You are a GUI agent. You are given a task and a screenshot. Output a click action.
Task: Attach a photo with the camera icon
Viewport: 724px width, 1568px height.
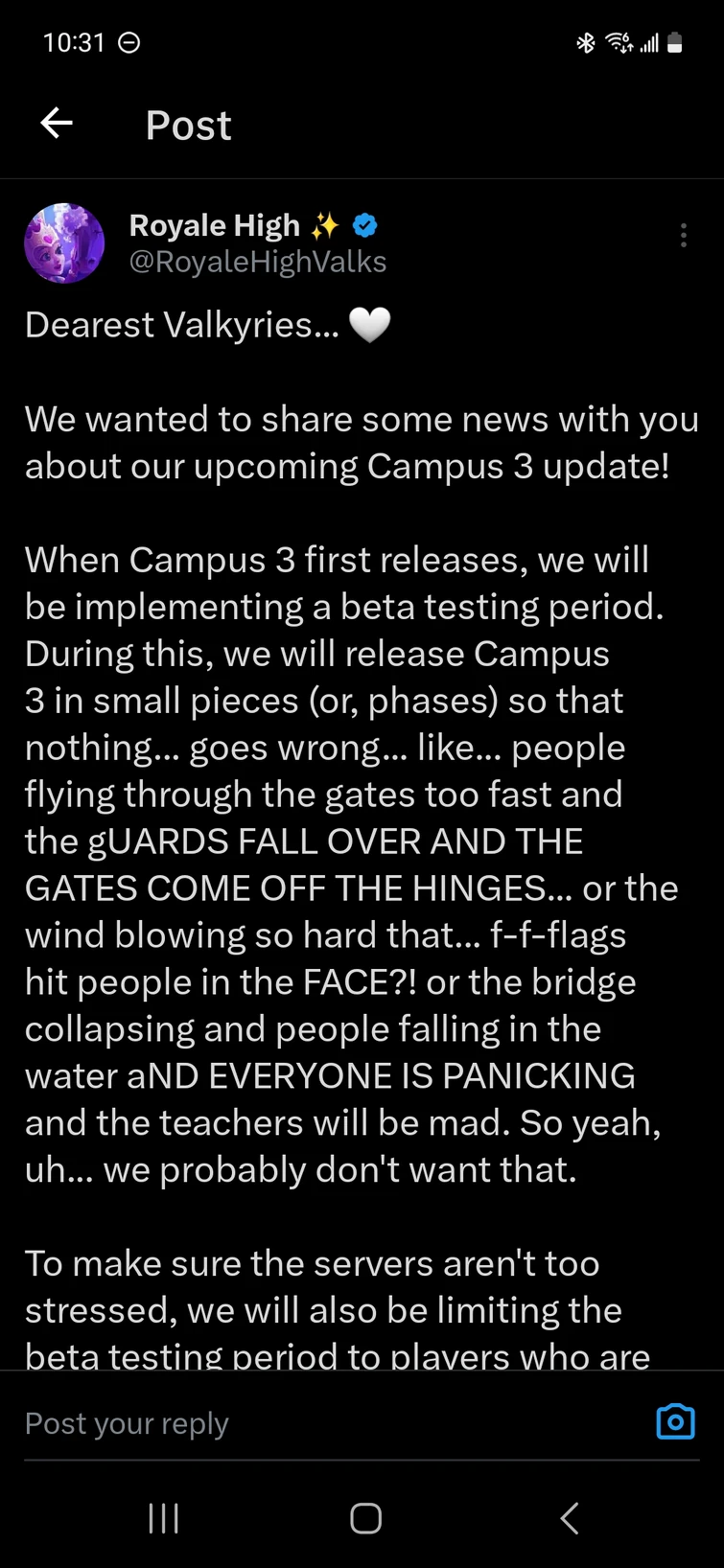675,1422
